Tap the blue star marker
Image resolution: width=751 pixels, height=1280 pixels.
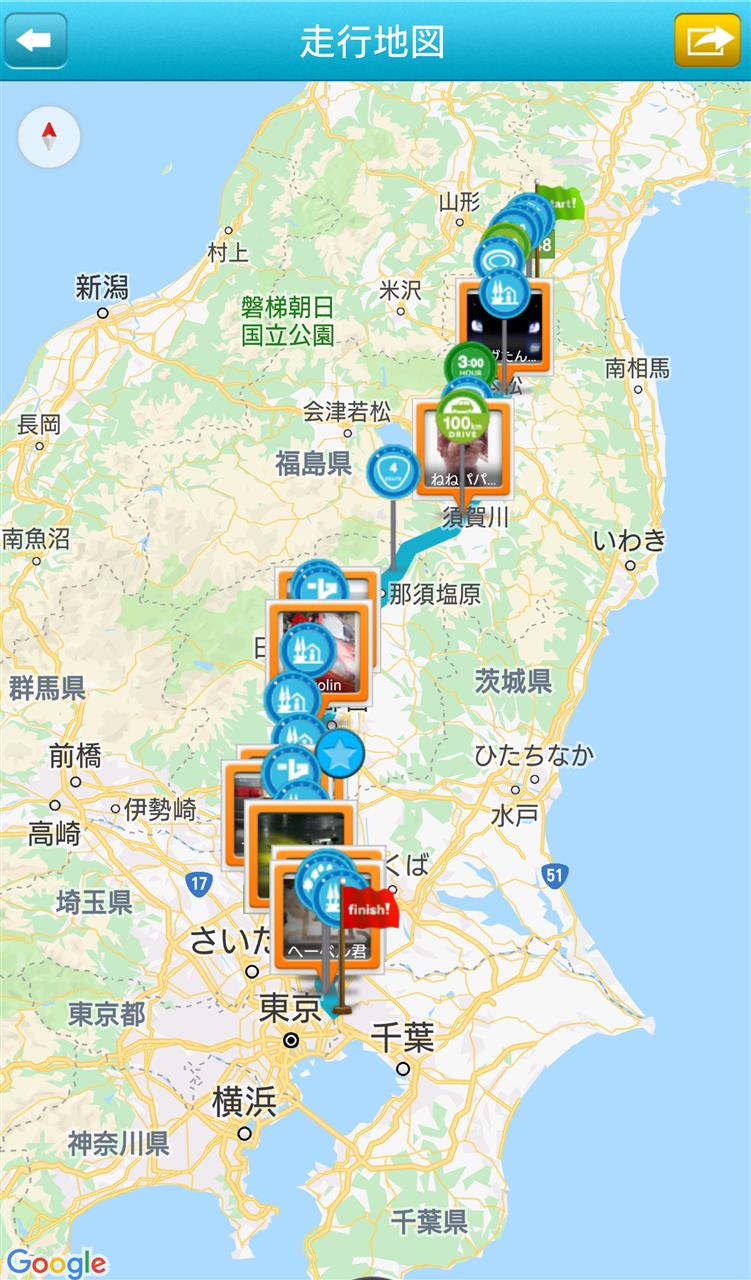point(340,754)
